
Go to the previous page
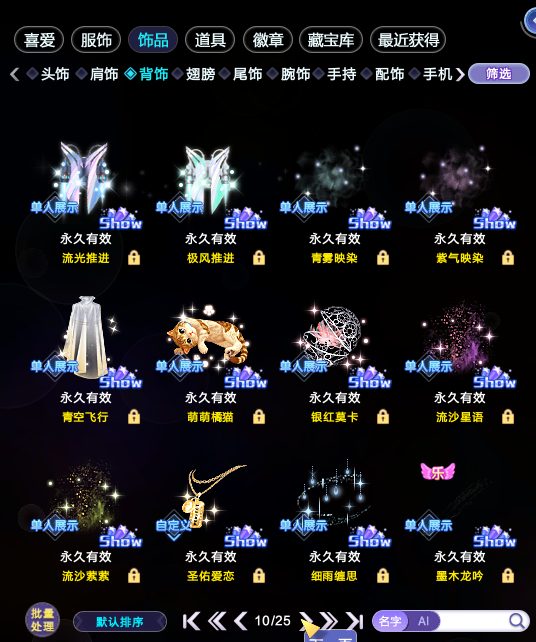(240, 622)
